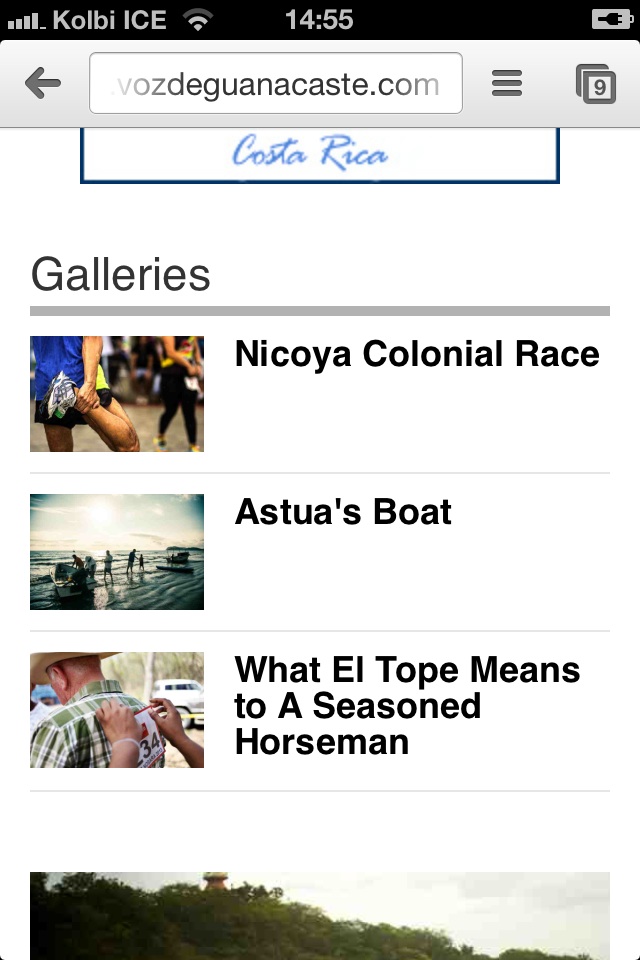Screen dimensions: 640x960
Task: Open the landscape photo below the galleries
Action: click(x=319, y=915)
